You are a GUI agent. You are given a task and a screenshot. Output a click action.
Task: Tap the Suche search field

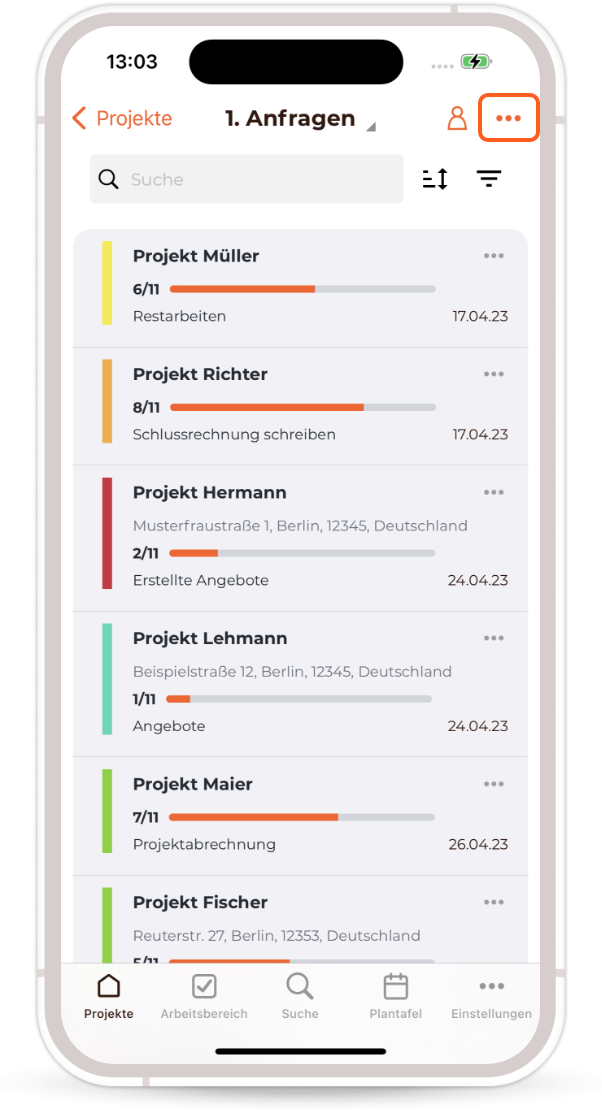(247, 180)
